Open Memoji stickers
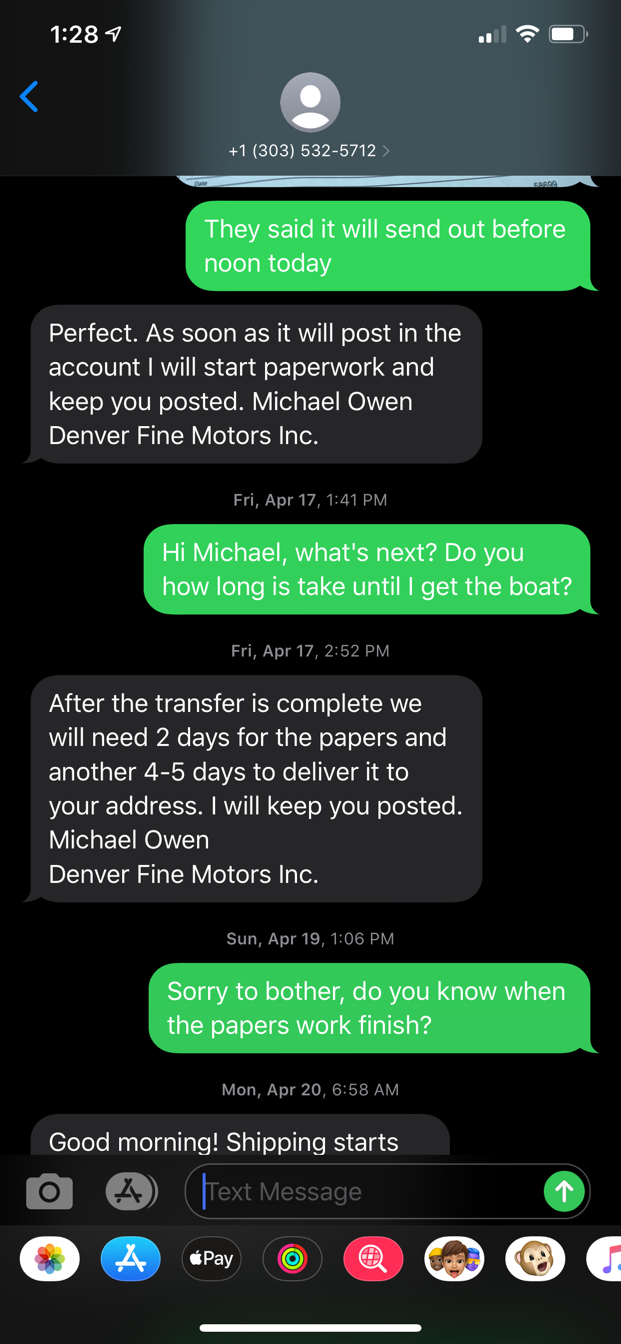This screenshot has height=1344, width=621. click(454, 1259)
